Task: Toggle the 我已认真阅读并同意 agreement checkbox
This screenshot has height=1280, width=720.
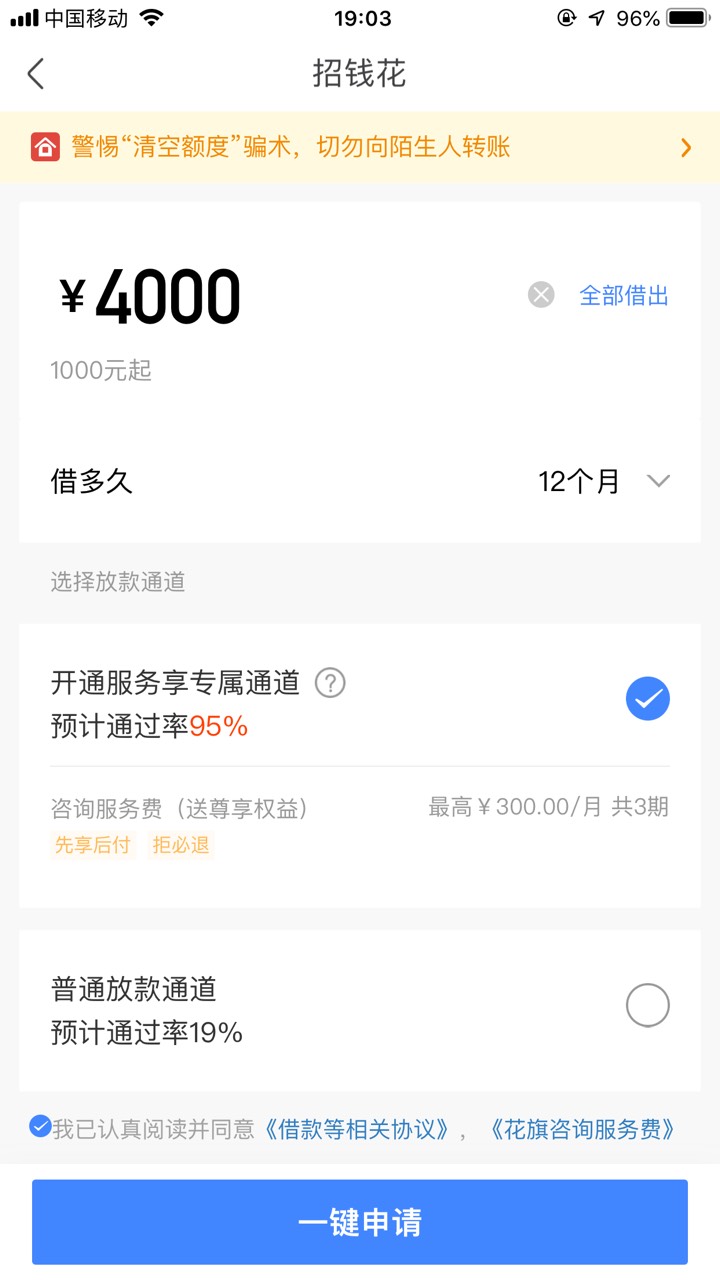Action: coord(40,1127)
